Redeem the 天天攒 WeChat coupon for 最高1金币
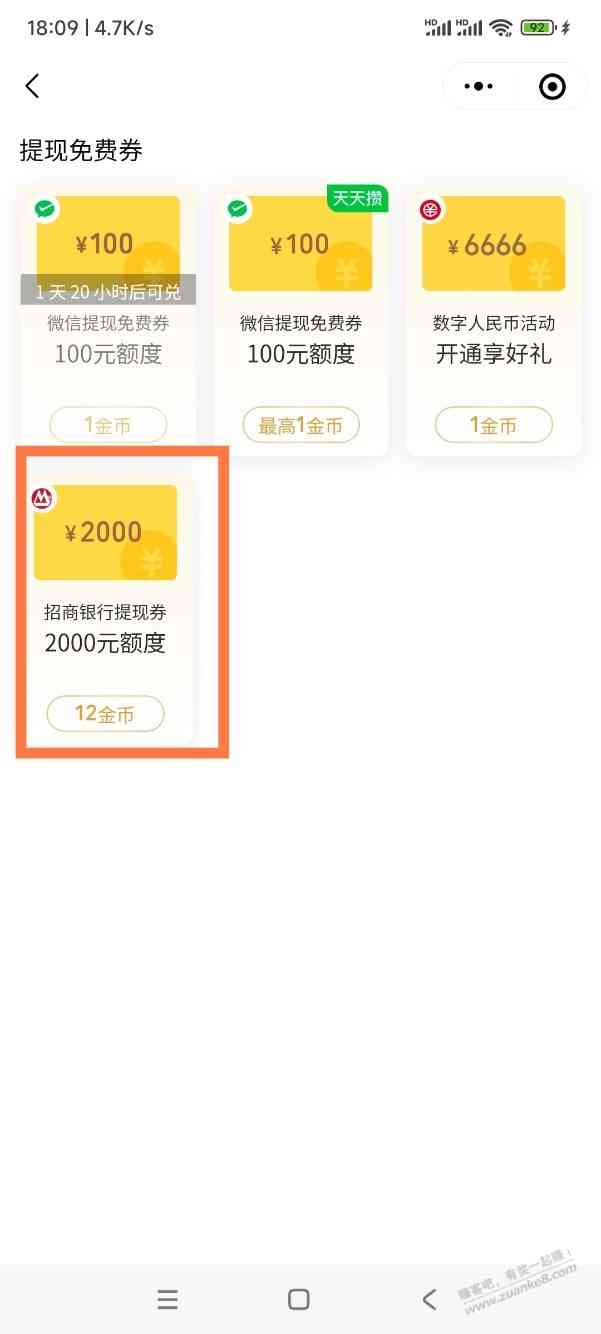601x1334 pixels. coord(301,426)
